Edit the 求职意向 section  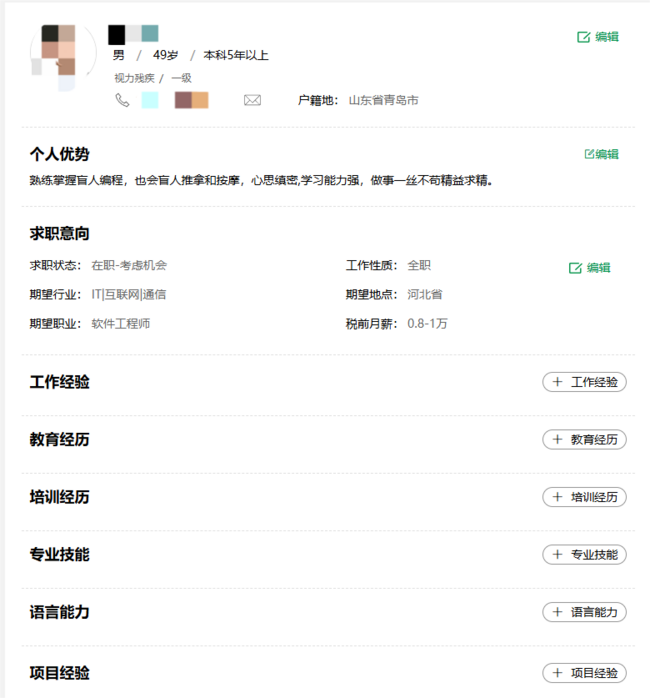pyautogui.click(x=590, y=268)
